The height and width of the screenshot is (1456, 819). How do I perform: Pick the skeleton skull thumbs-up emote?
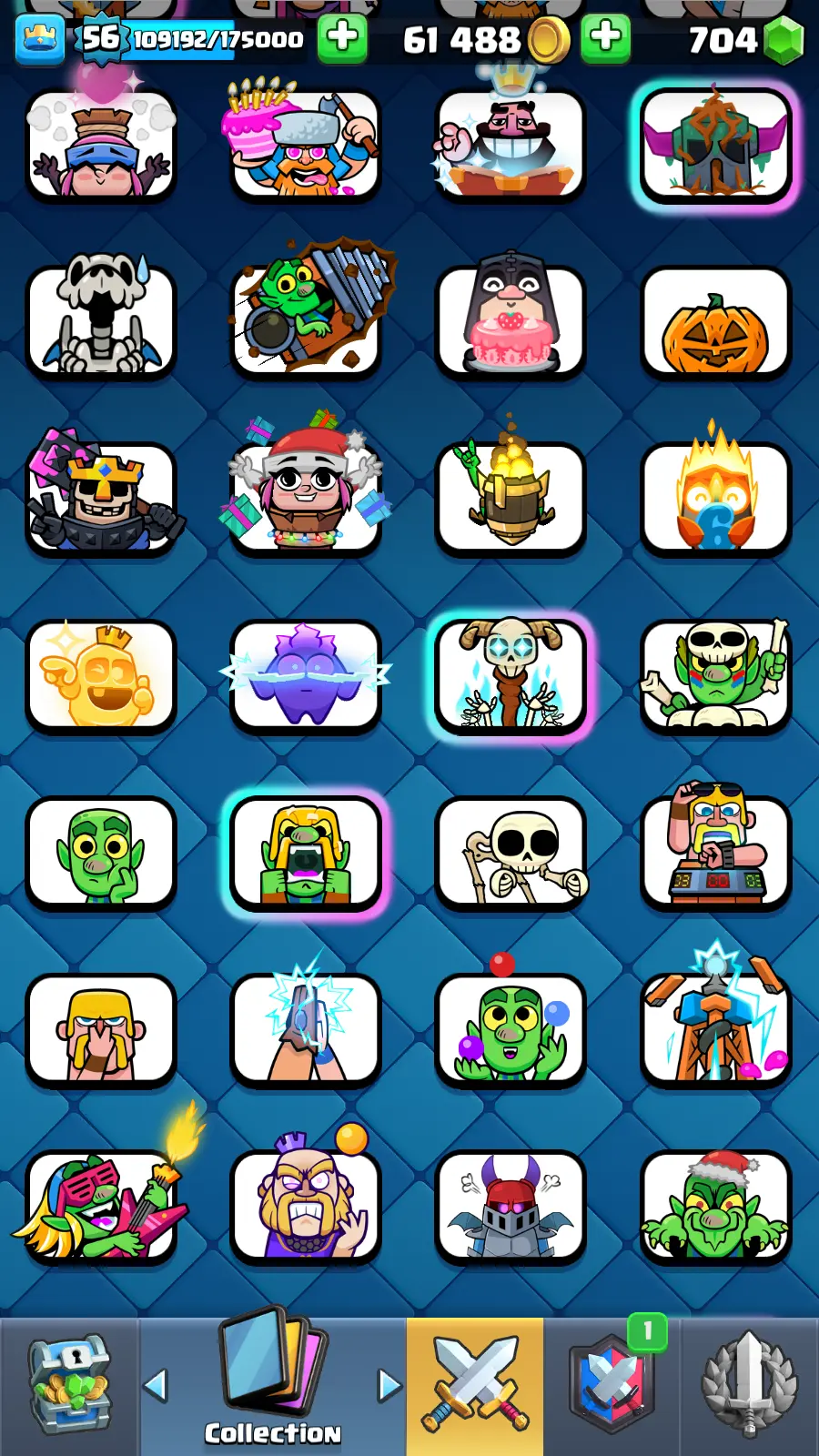pyautogui.click(x=511, y=853)
